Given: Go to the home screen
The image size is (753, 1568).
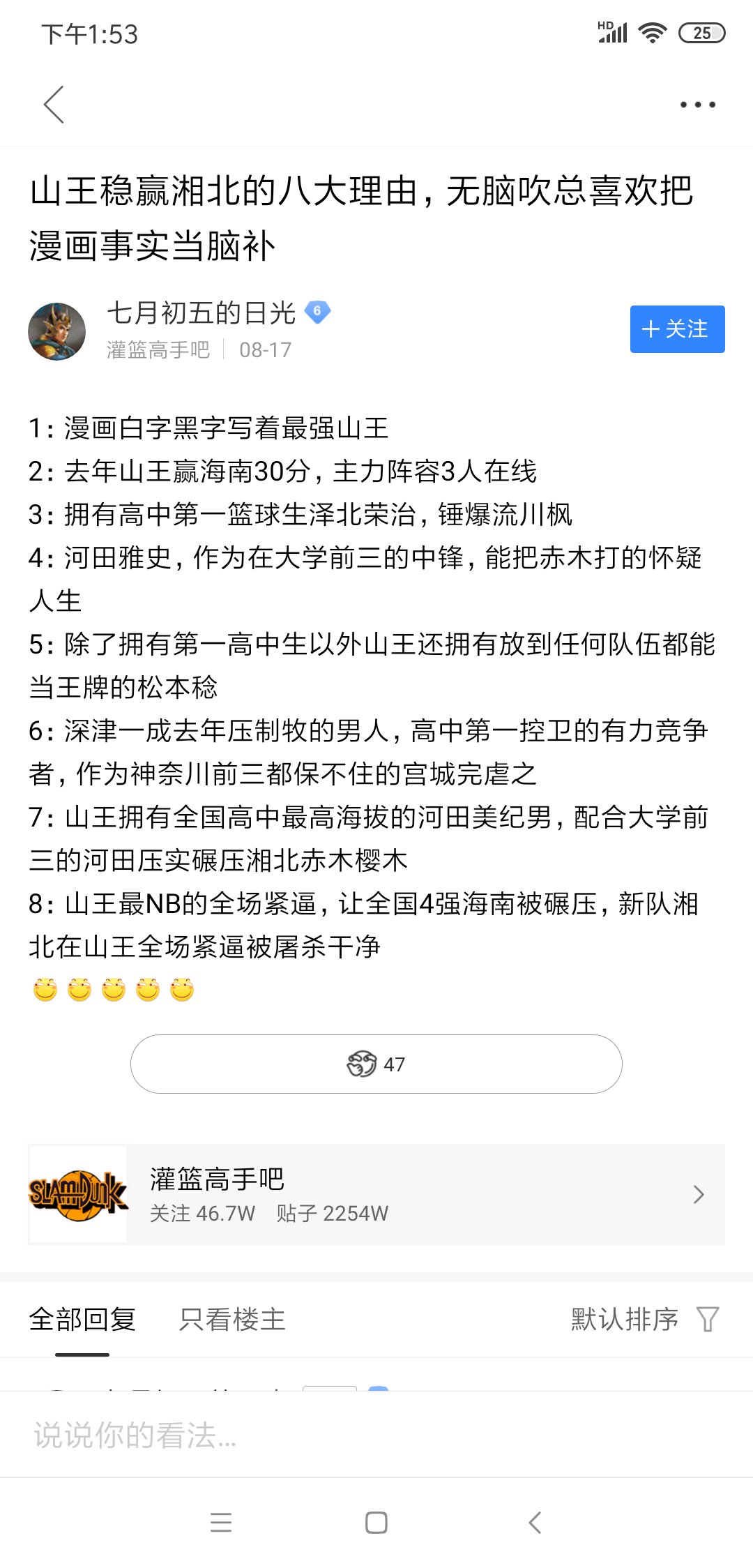Looking at the screenshot, I should [376, 1523].
